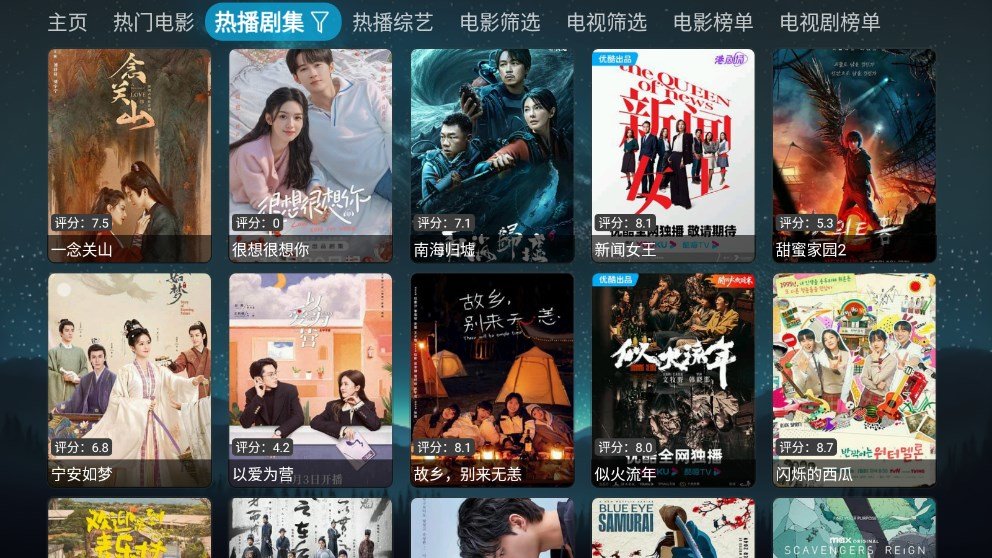
Task: View the 似火流年 card
Action: click(673, 380)
